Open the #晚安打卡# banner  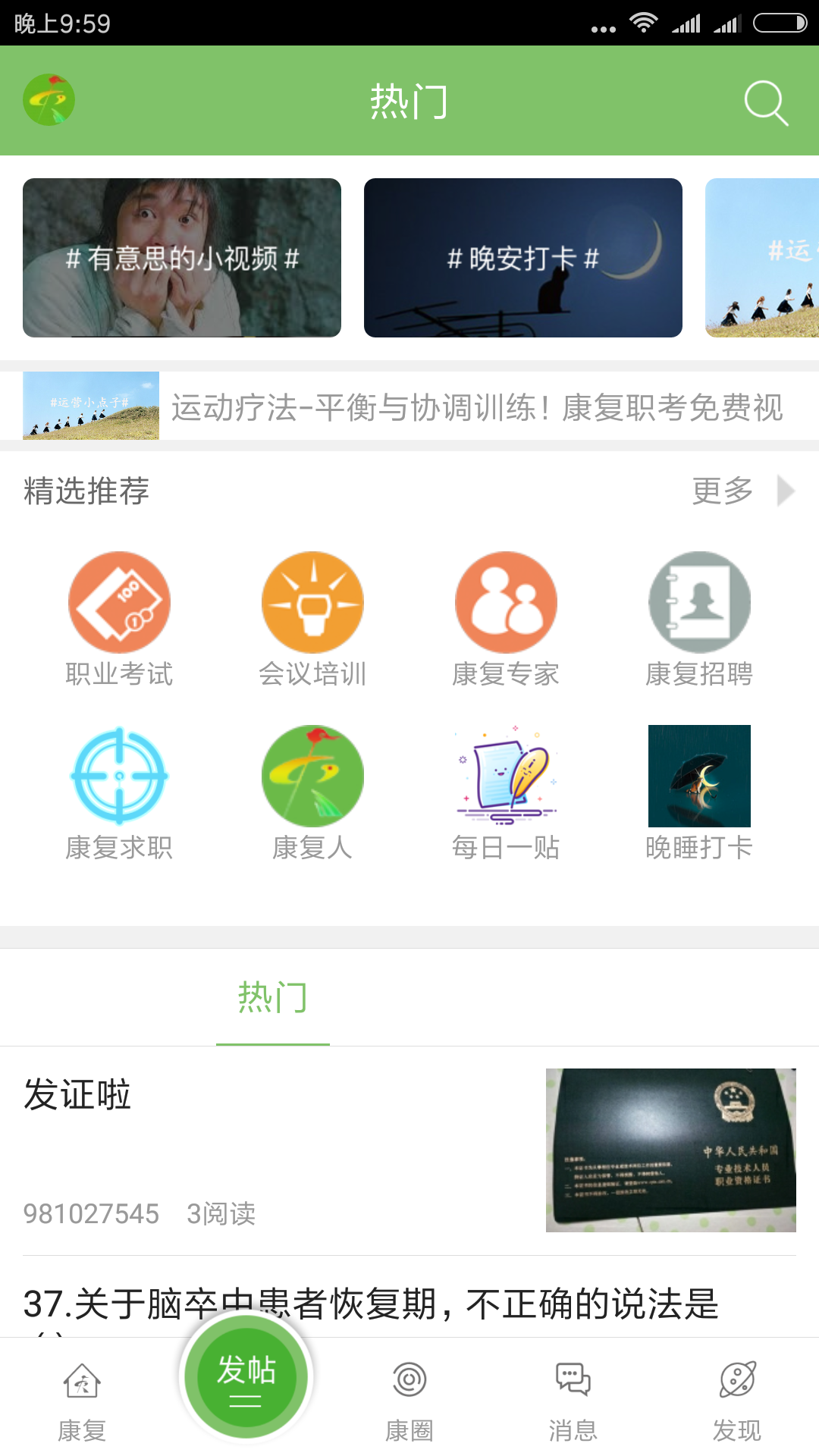[x=522, y=257]
